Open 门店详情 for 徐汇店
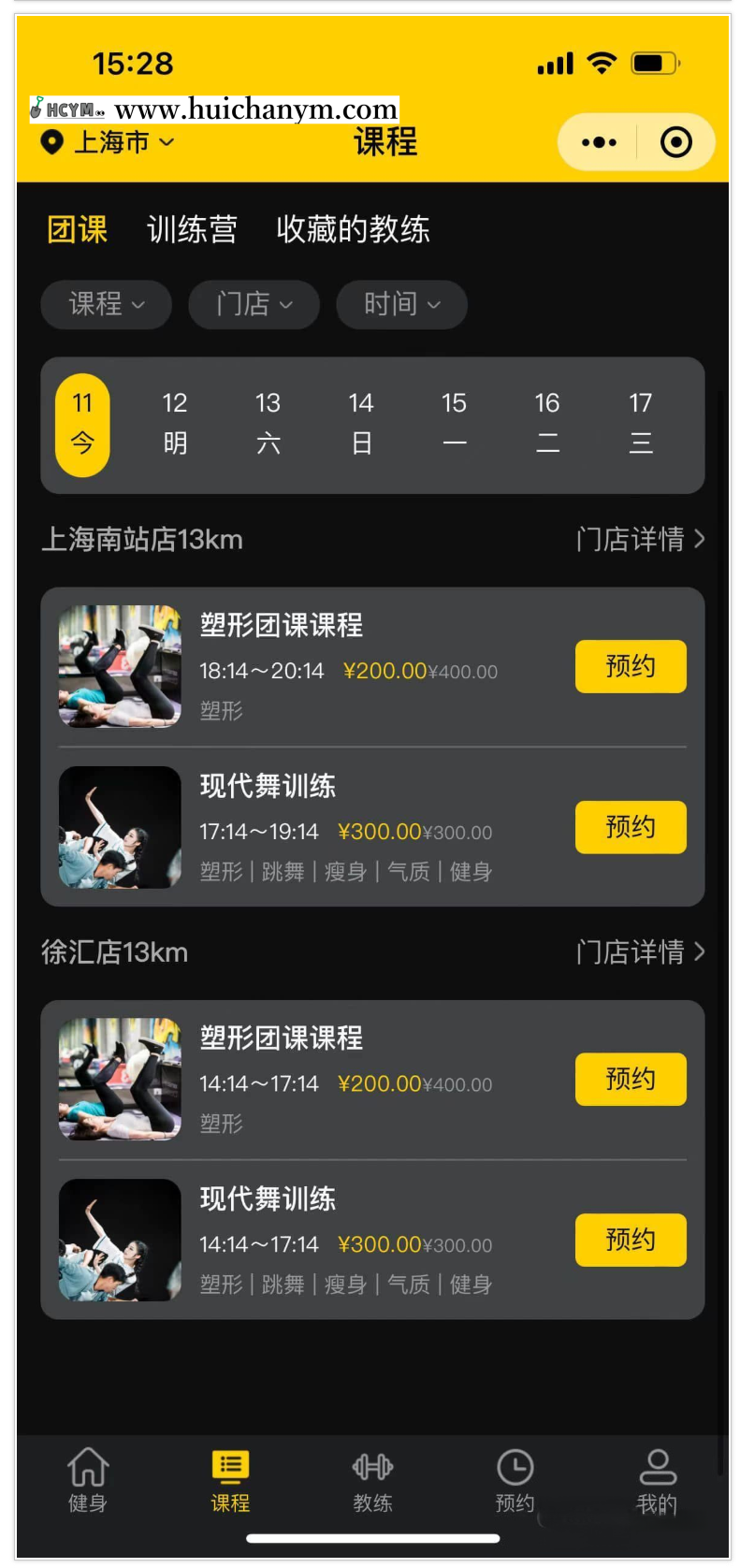 (642, 951)
